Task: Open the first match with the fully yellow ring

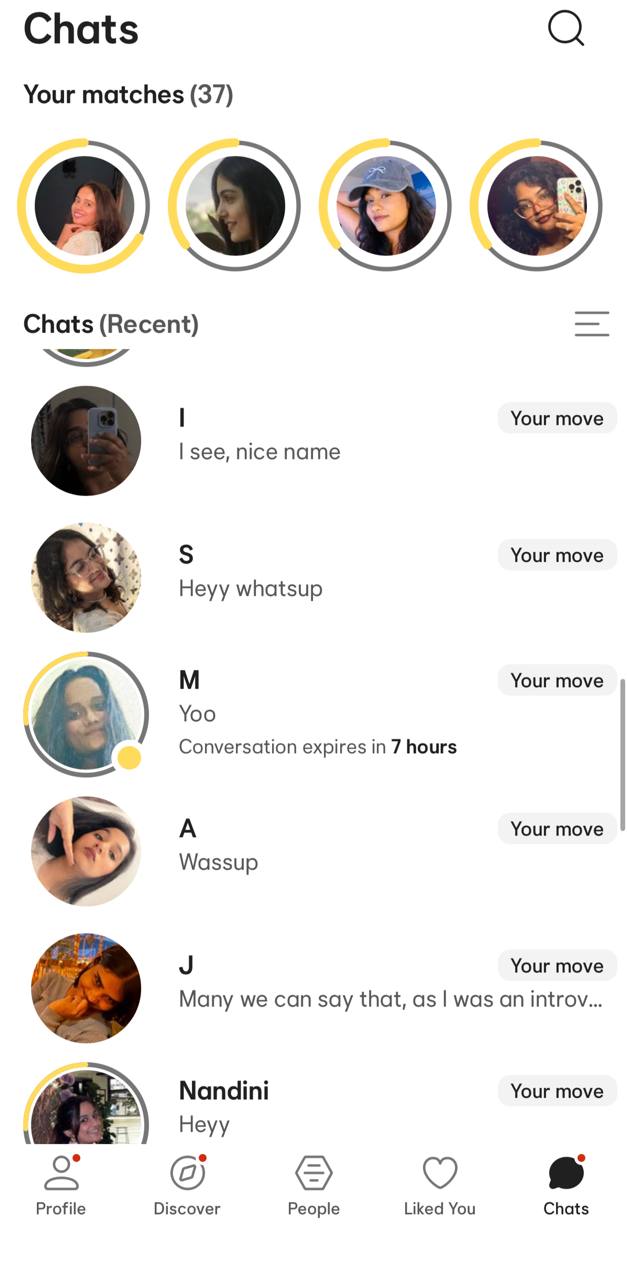Action: pyautogui.click(x=84, y=206)
